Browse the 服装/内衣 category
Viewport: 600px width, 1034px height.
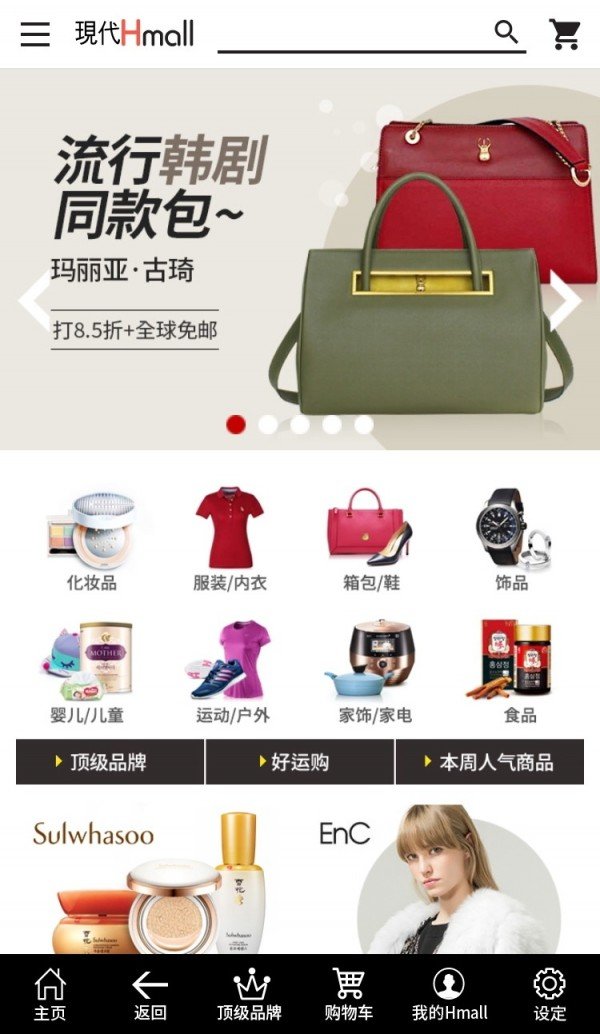pos(230,540)
